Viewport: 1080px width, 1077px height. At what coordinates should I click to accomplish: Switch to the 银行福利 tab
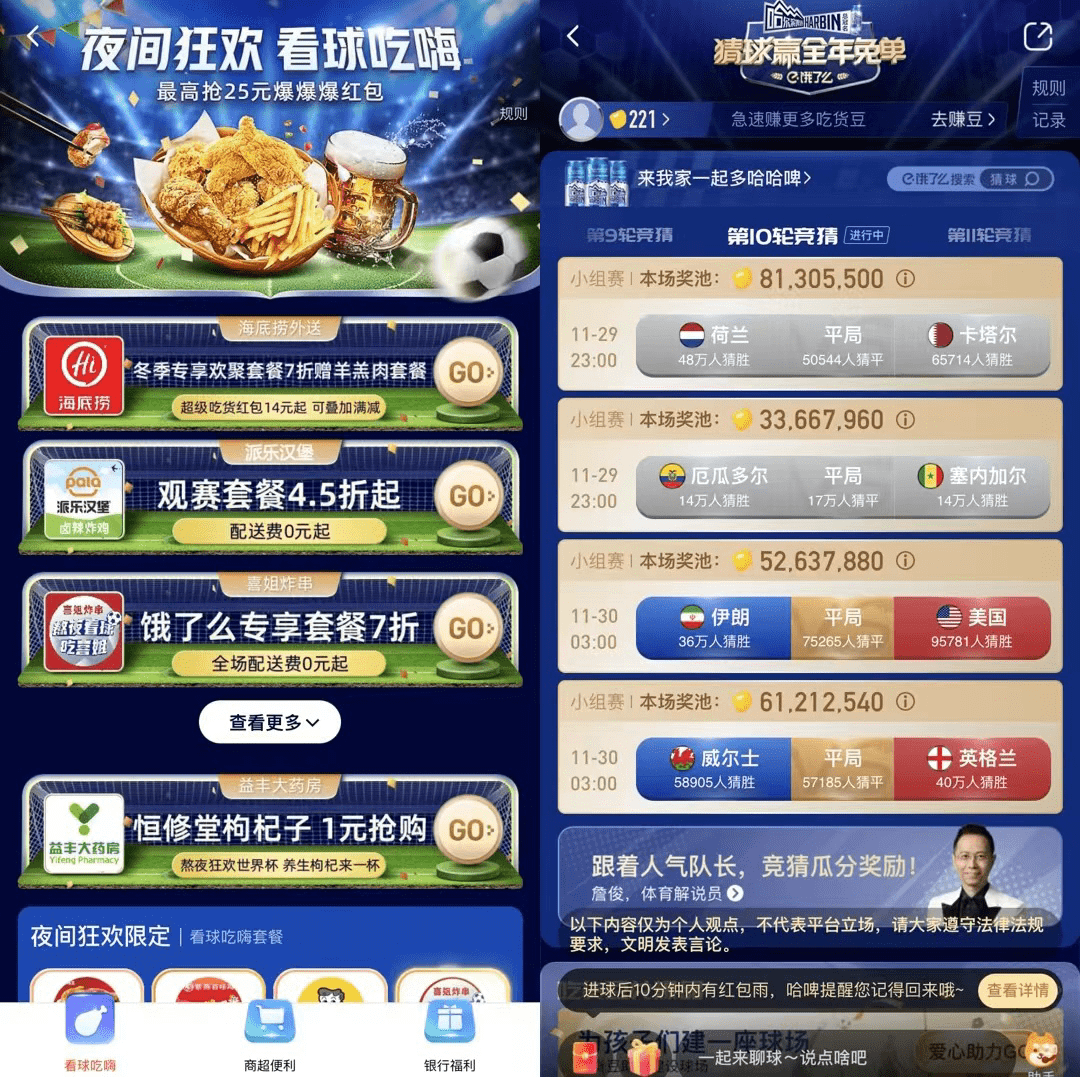(449, 1036)
